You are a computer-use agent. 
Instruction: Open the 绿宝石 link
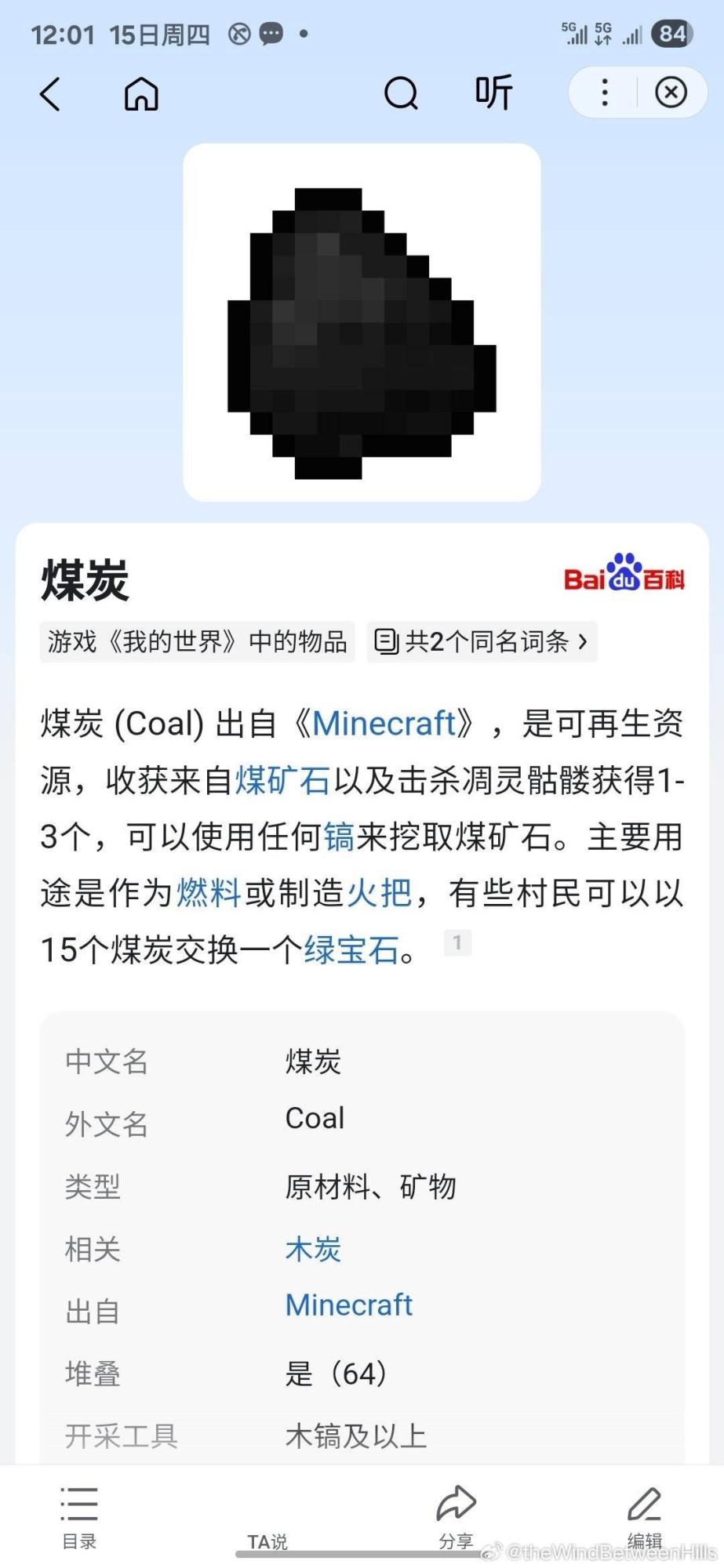tap(351, 949)
